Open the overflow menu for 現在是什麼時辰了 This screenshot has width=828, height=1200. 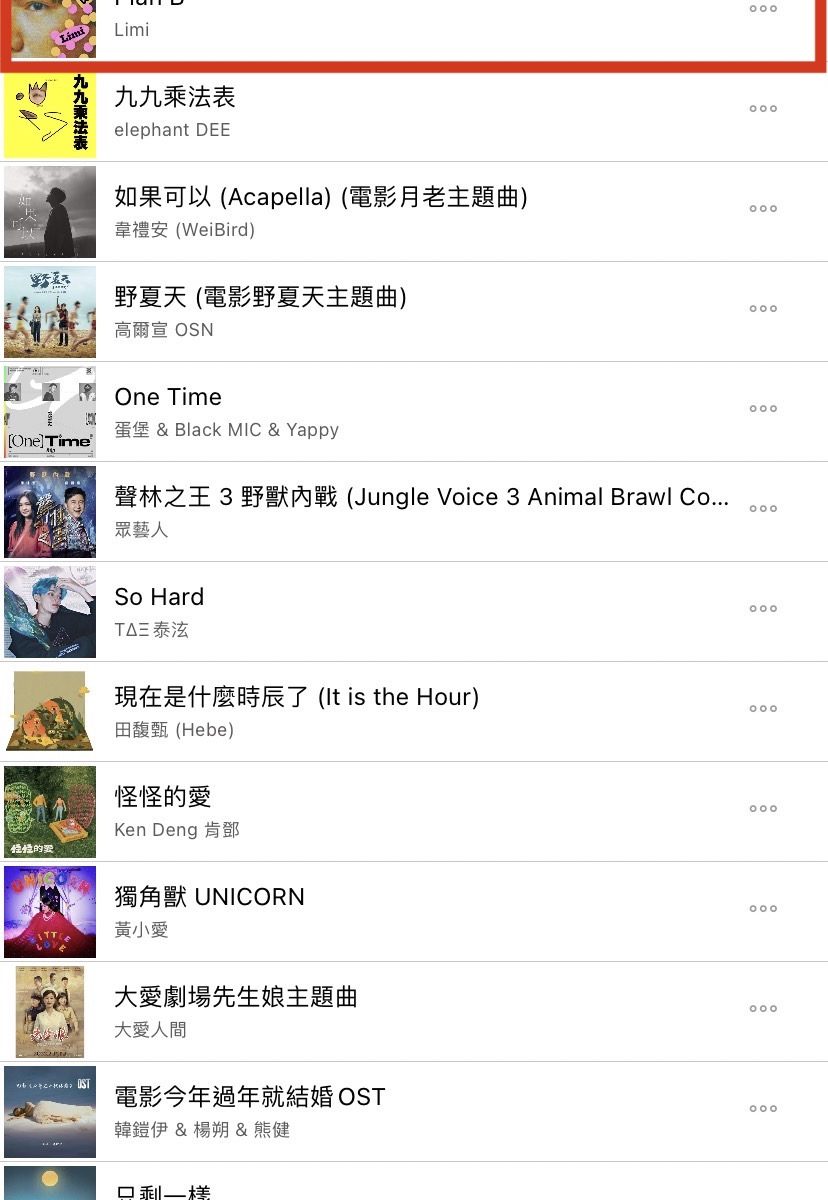(763, 709)
